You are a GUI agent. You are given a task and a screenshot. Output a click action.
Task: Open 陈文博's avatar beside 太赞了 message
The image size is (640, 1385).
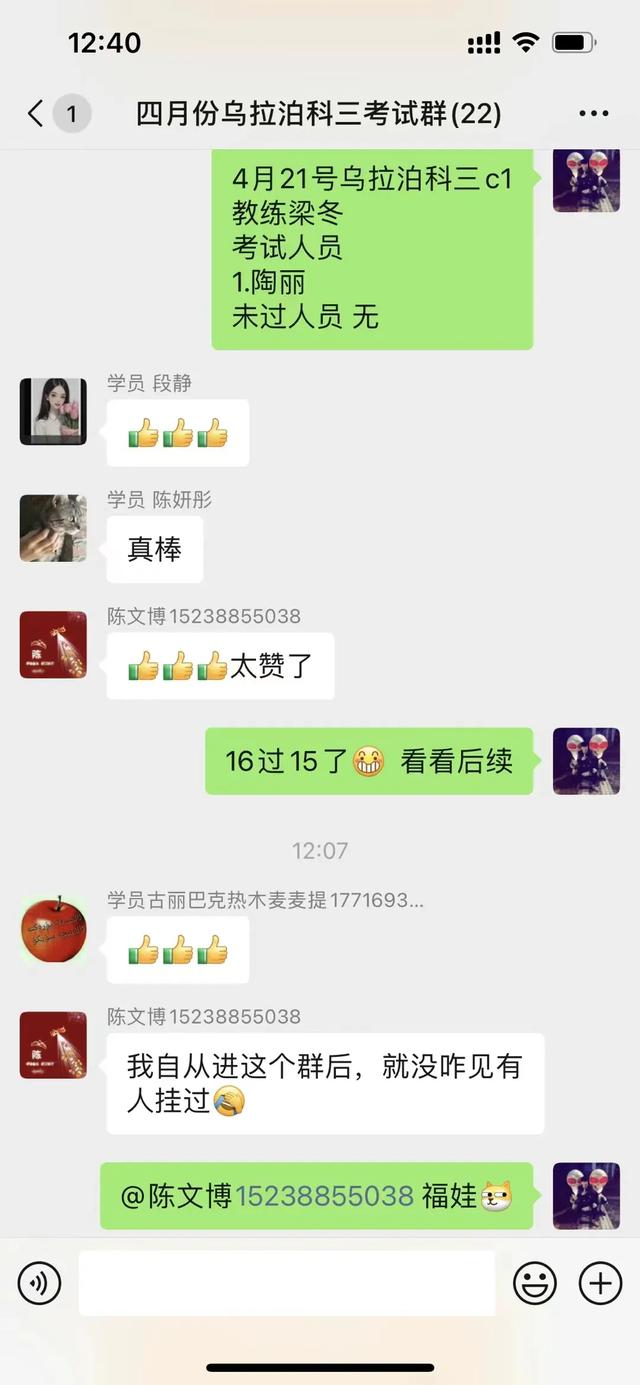coord(53,645)
